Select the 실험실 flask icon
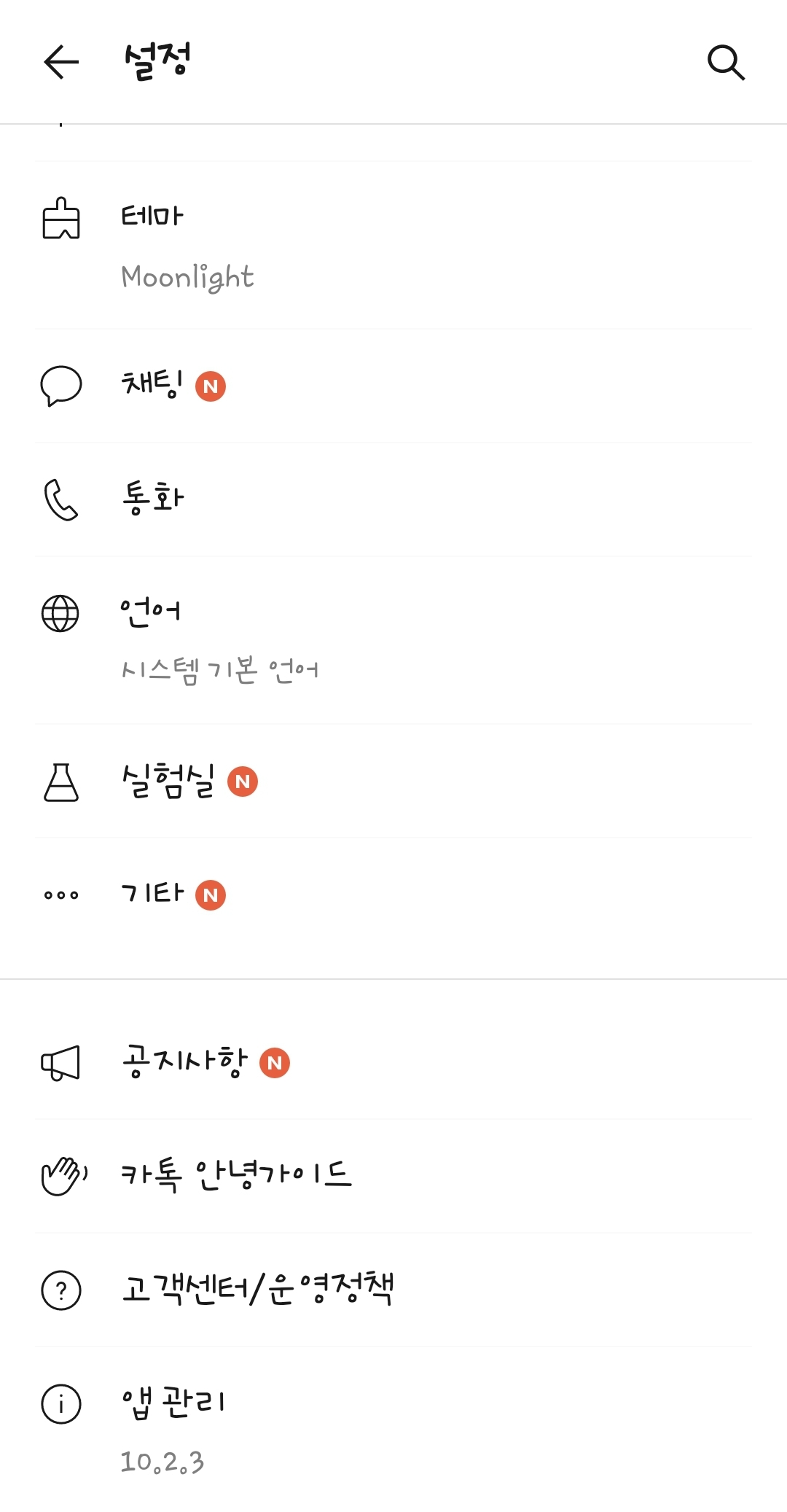The width and height of the screenshot is (787, 1512). coord(61,782)
